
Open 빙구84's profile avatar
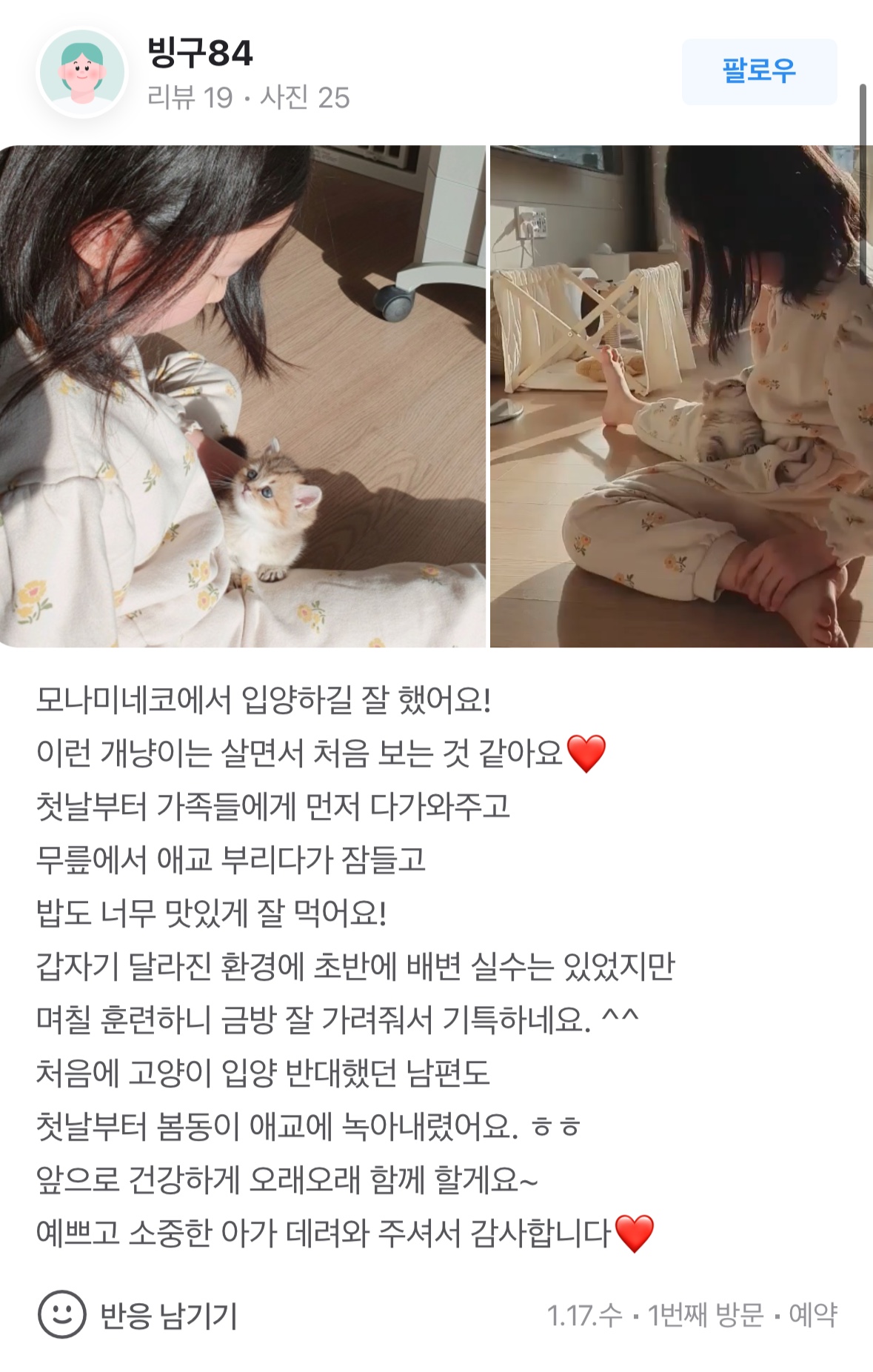point(82,73)
